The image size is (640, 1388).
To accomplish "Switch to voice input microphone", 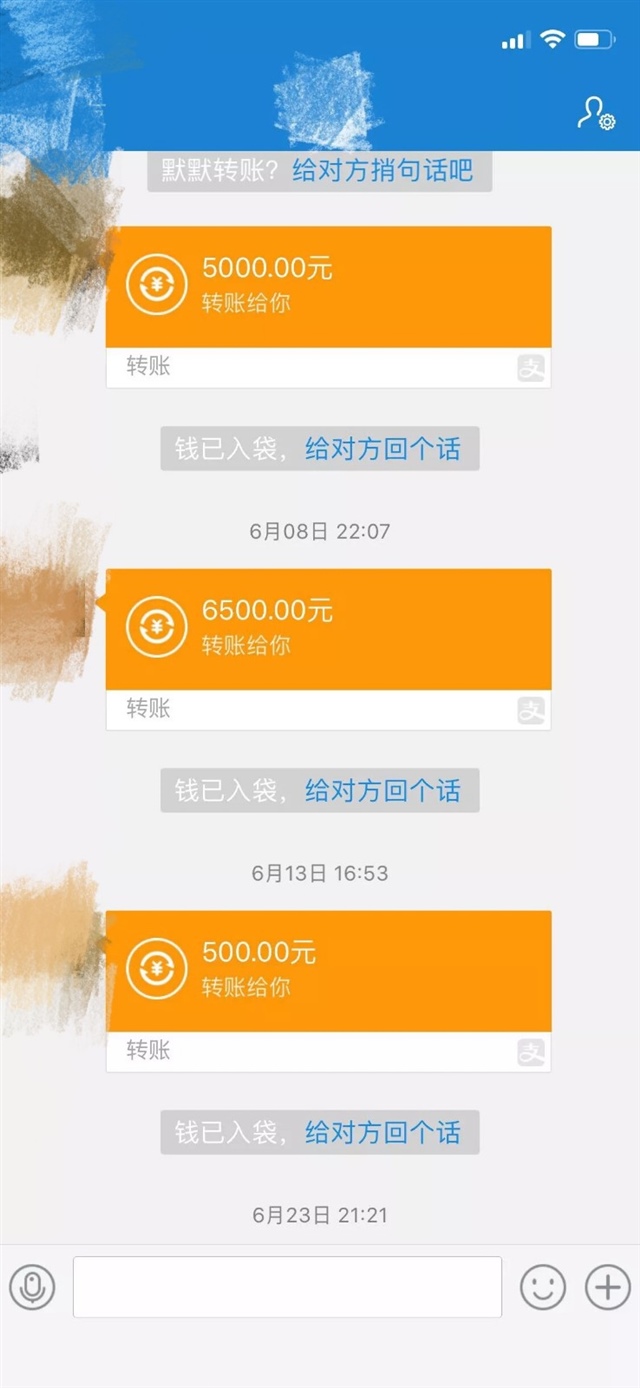I will (32, 1287).
